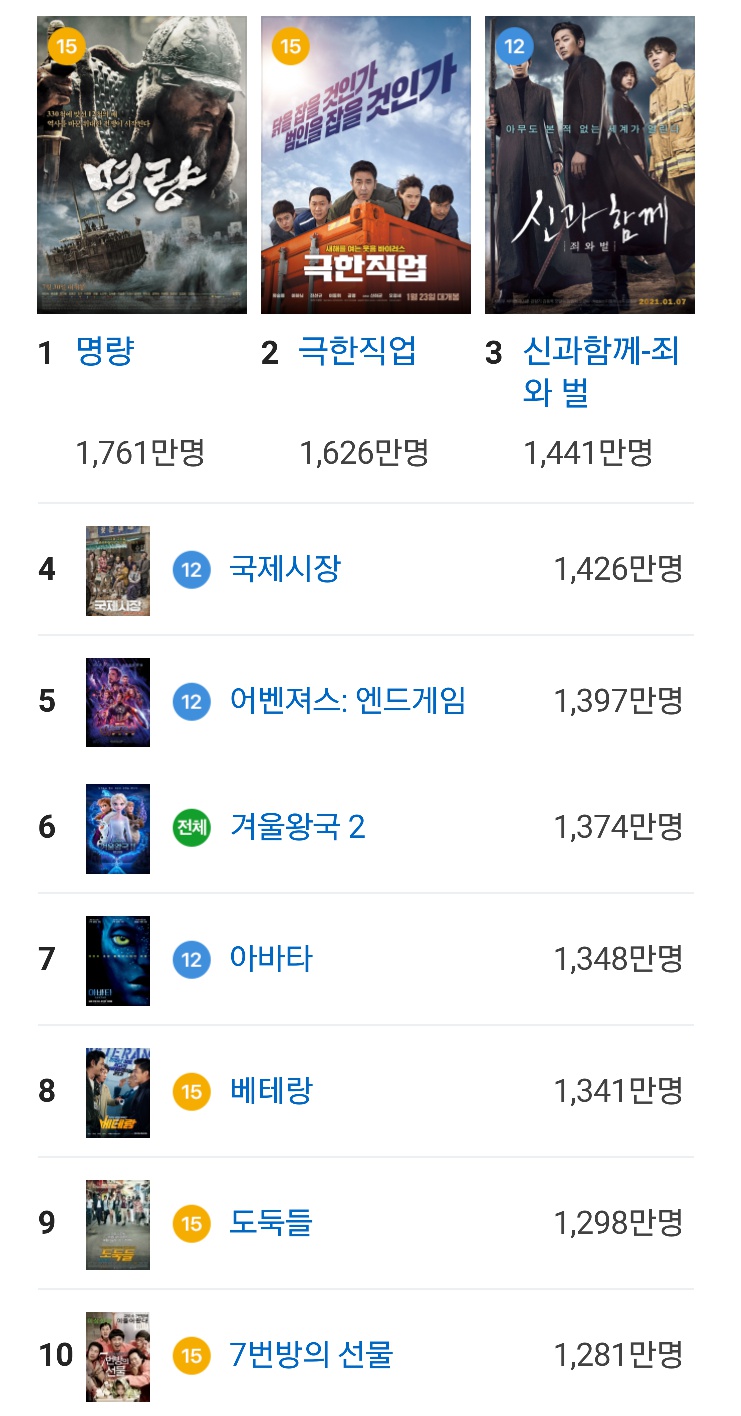The height and width of the screenshot is (1416, 741).
Task: View the 아바타 movie entry
Action: (x=271, y=959)
